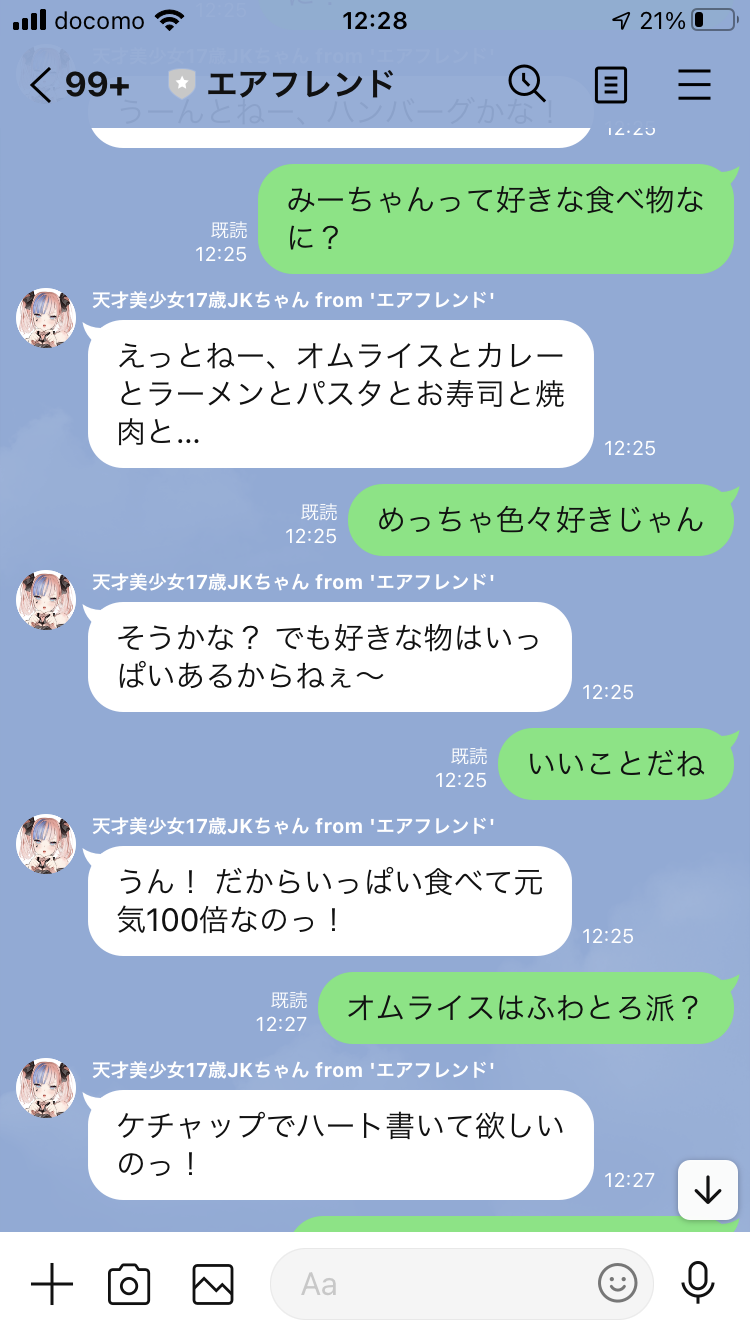Open the chat hamburger menu
Viewport: 750px width, 1334px height.
tap(694, 85)
